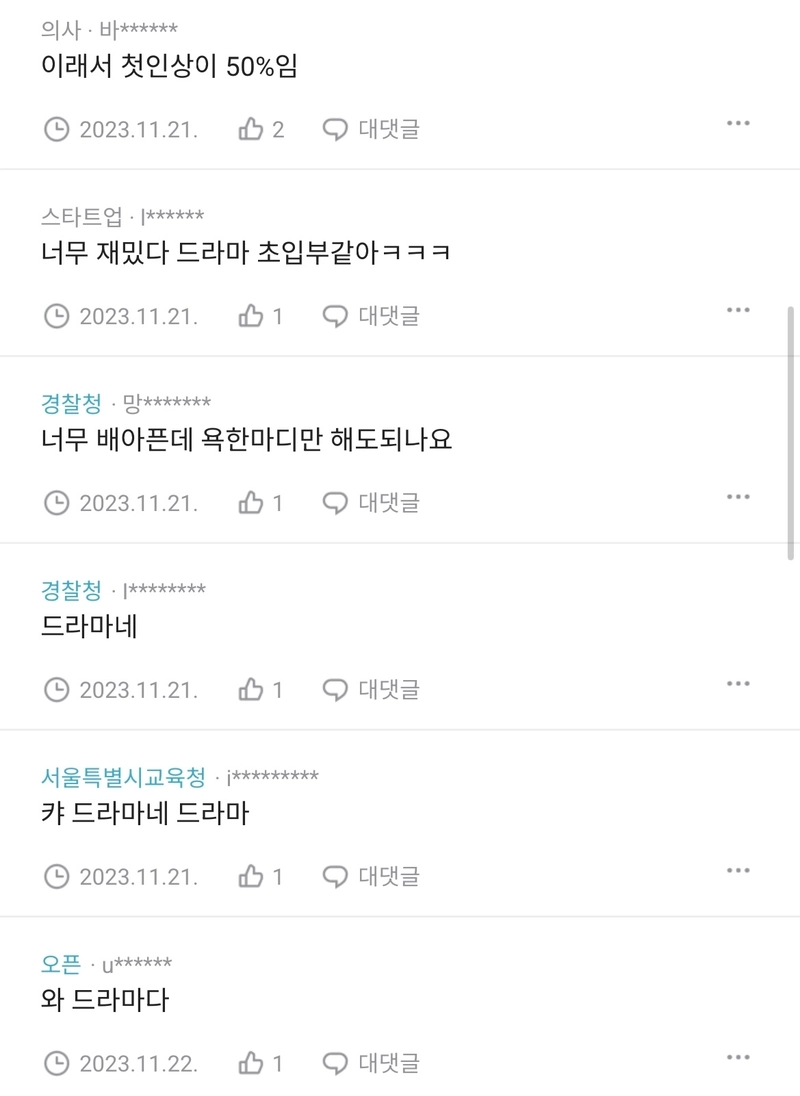Open the 경찰청 link above '너무 배아픈데'
This screenshot has width=800, height=1096.
click(x=71, y=403)
